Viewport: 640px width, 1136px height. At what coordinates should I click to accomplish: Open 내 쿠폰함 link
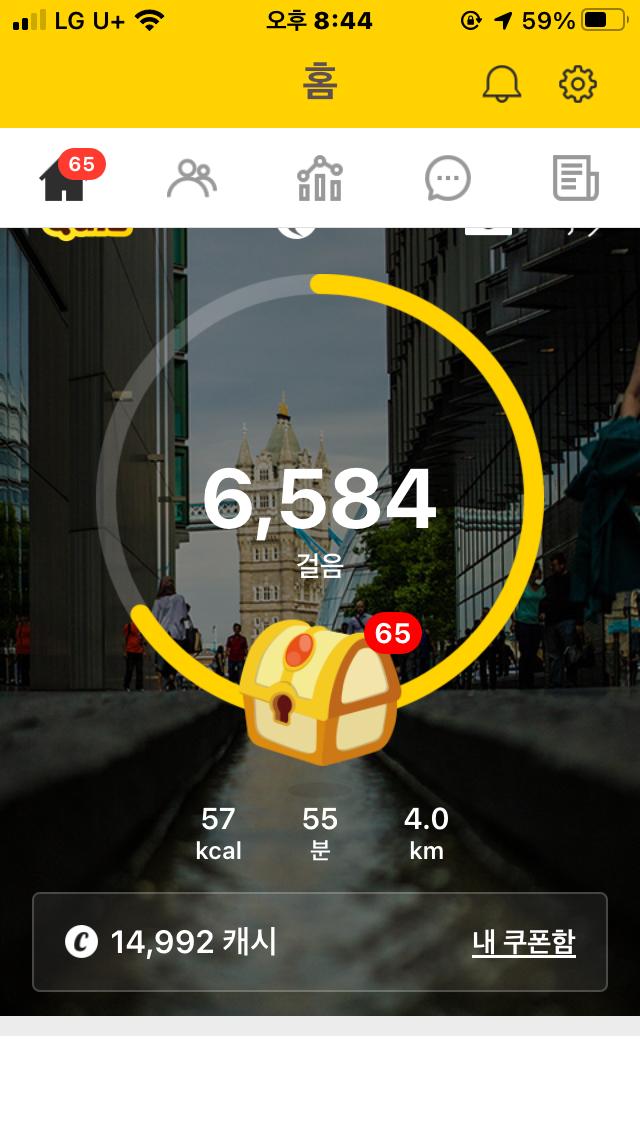point(523,942)
